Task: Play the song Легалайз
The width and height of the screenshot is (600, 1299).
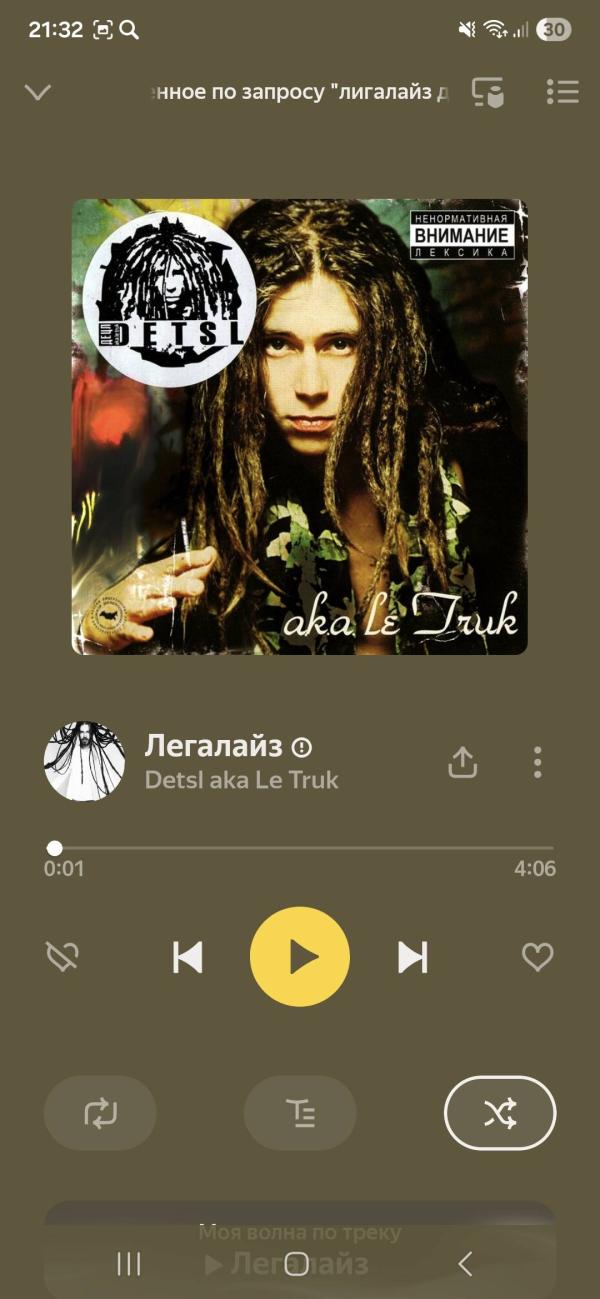Action: [300, 957]
